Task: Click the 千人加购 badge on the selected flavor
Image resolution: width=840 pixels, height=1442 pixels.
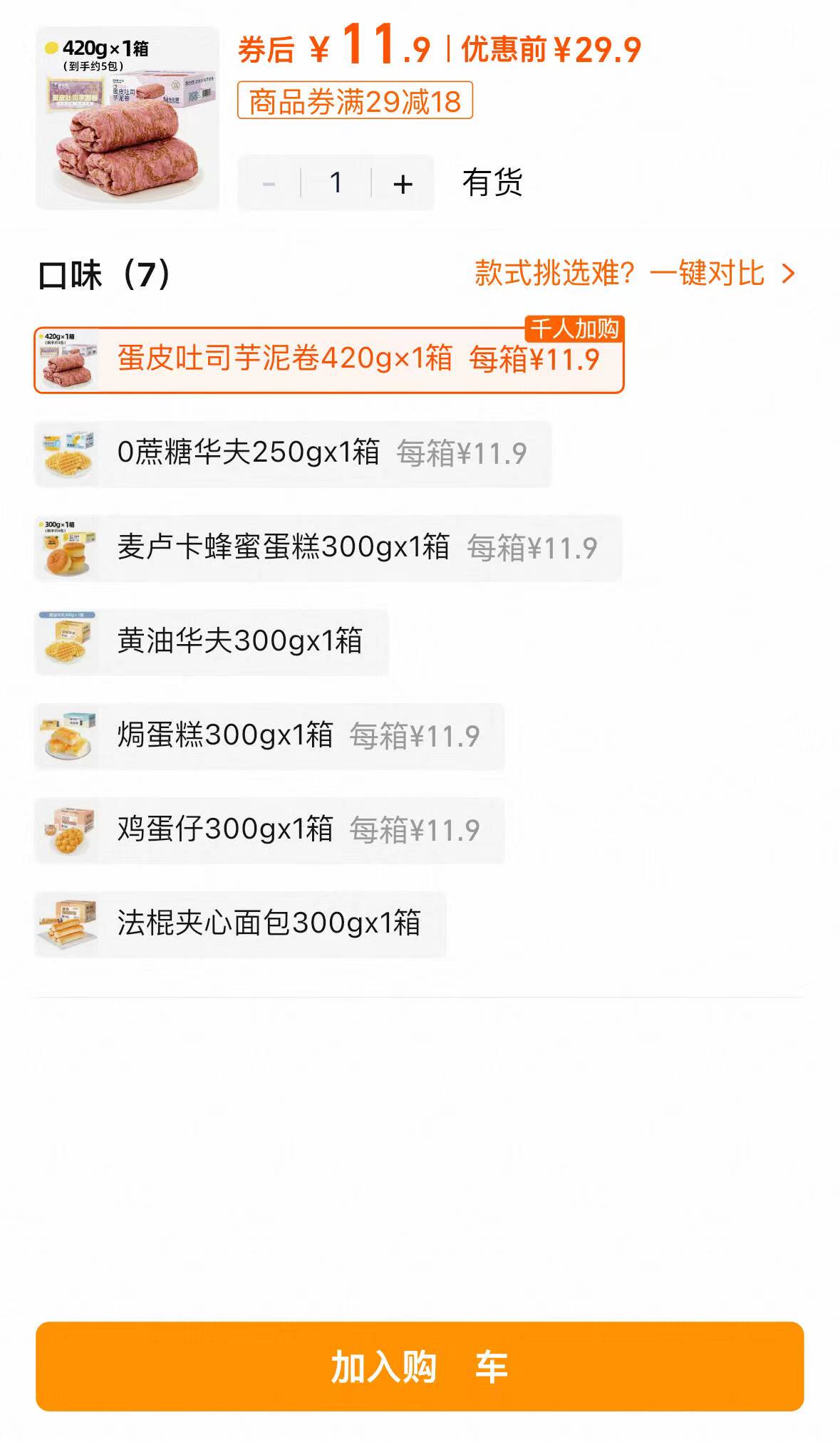Action: pos(574,327)
